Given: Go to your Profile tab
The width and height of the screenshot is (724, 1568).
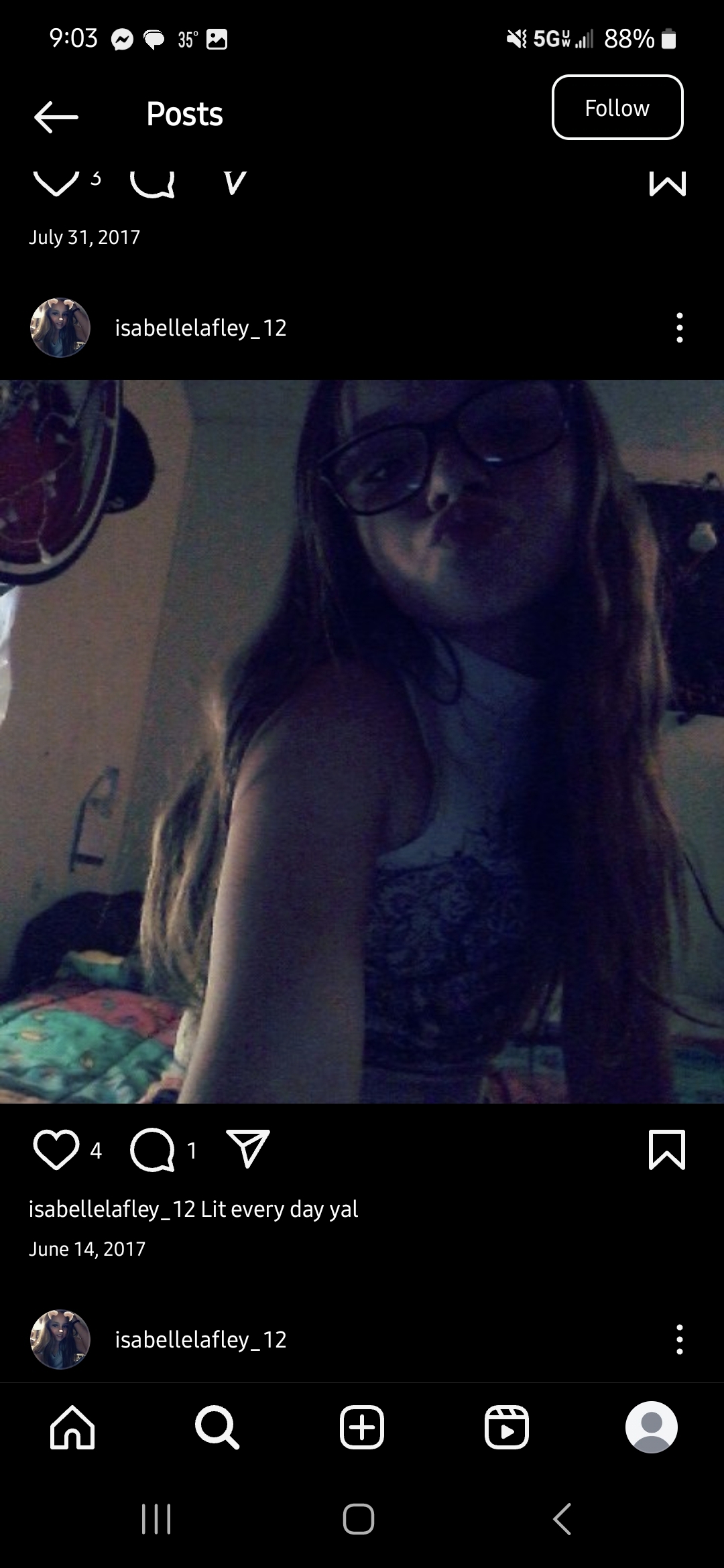Looking at the screenshot, I should [x=652, y=1427].
